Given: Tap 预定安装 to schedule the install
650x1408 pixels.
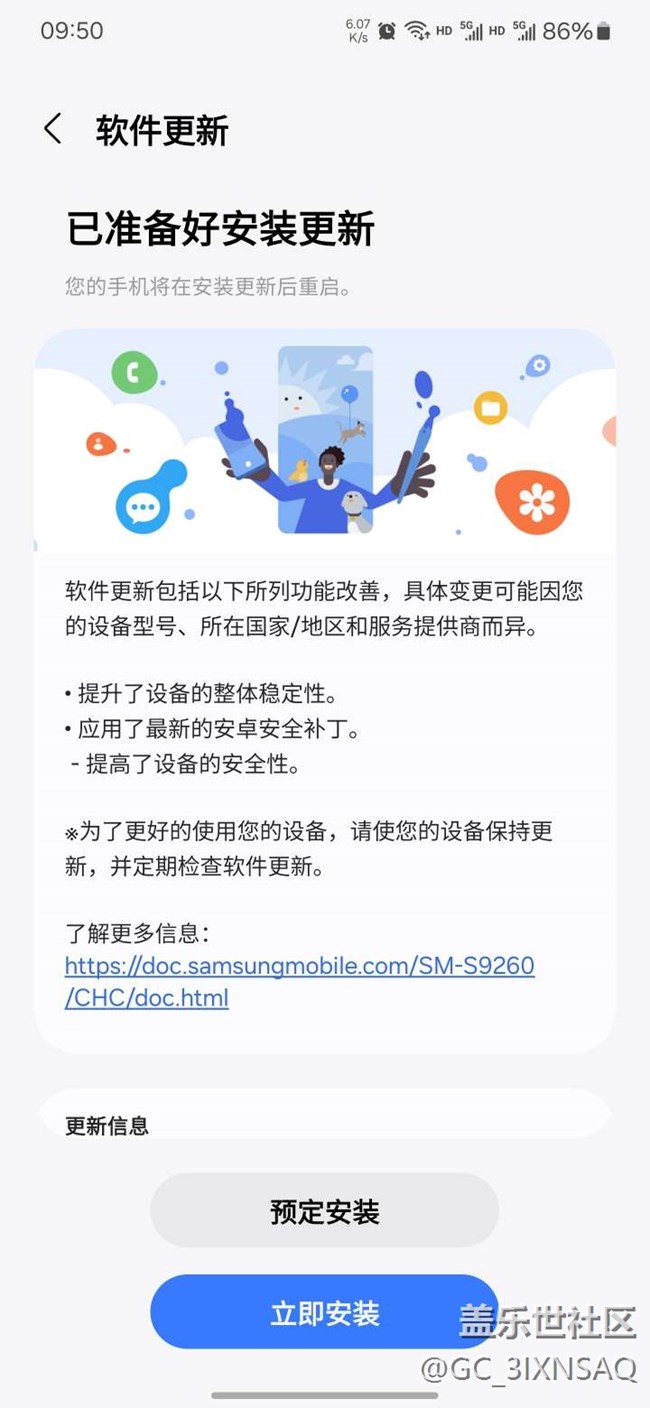Looking at the screenshot, I should point(324,1212).
